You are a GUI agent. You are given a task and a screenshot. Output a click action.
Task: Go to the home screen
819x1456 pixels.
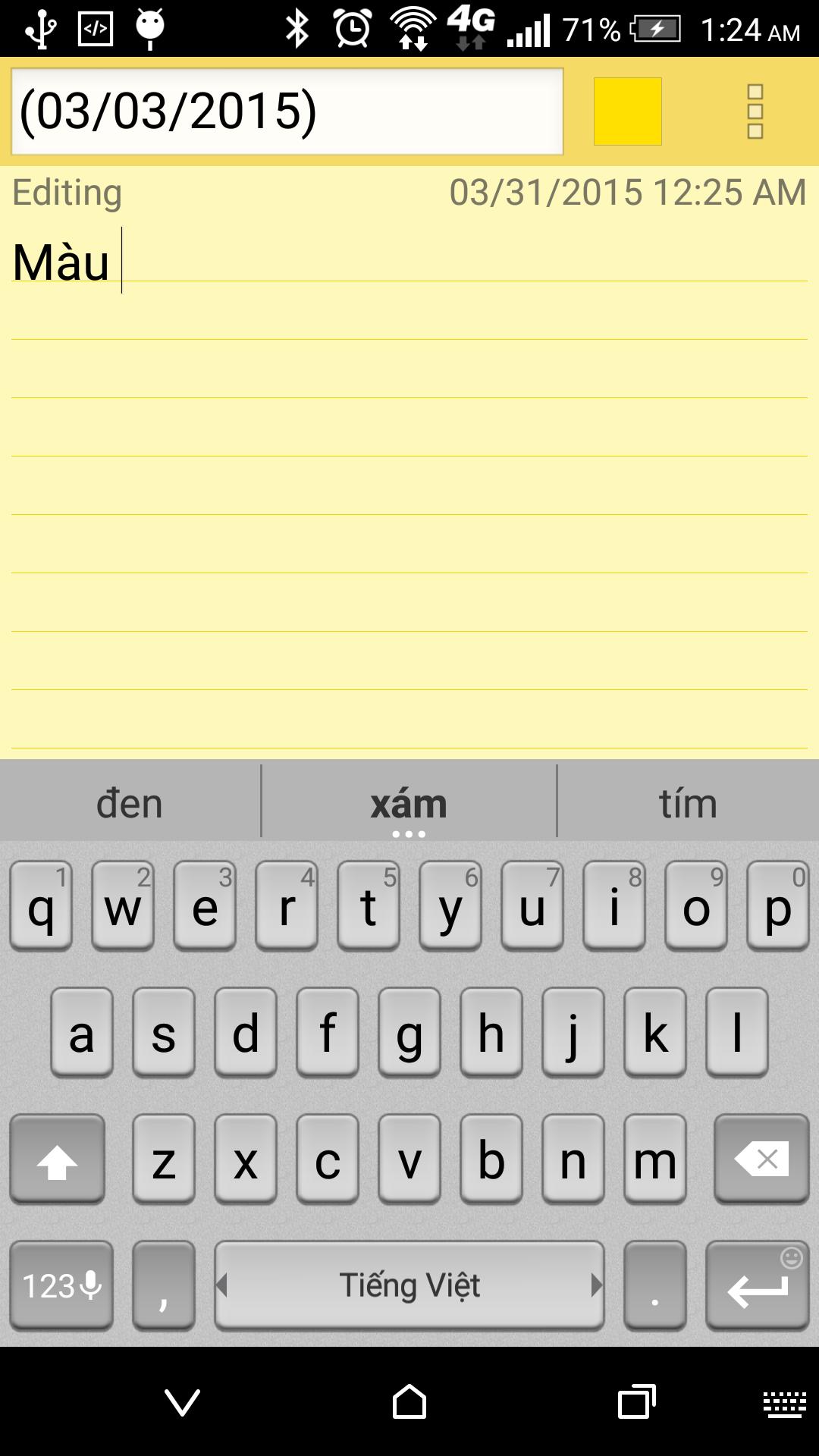tap(409, 1402)
